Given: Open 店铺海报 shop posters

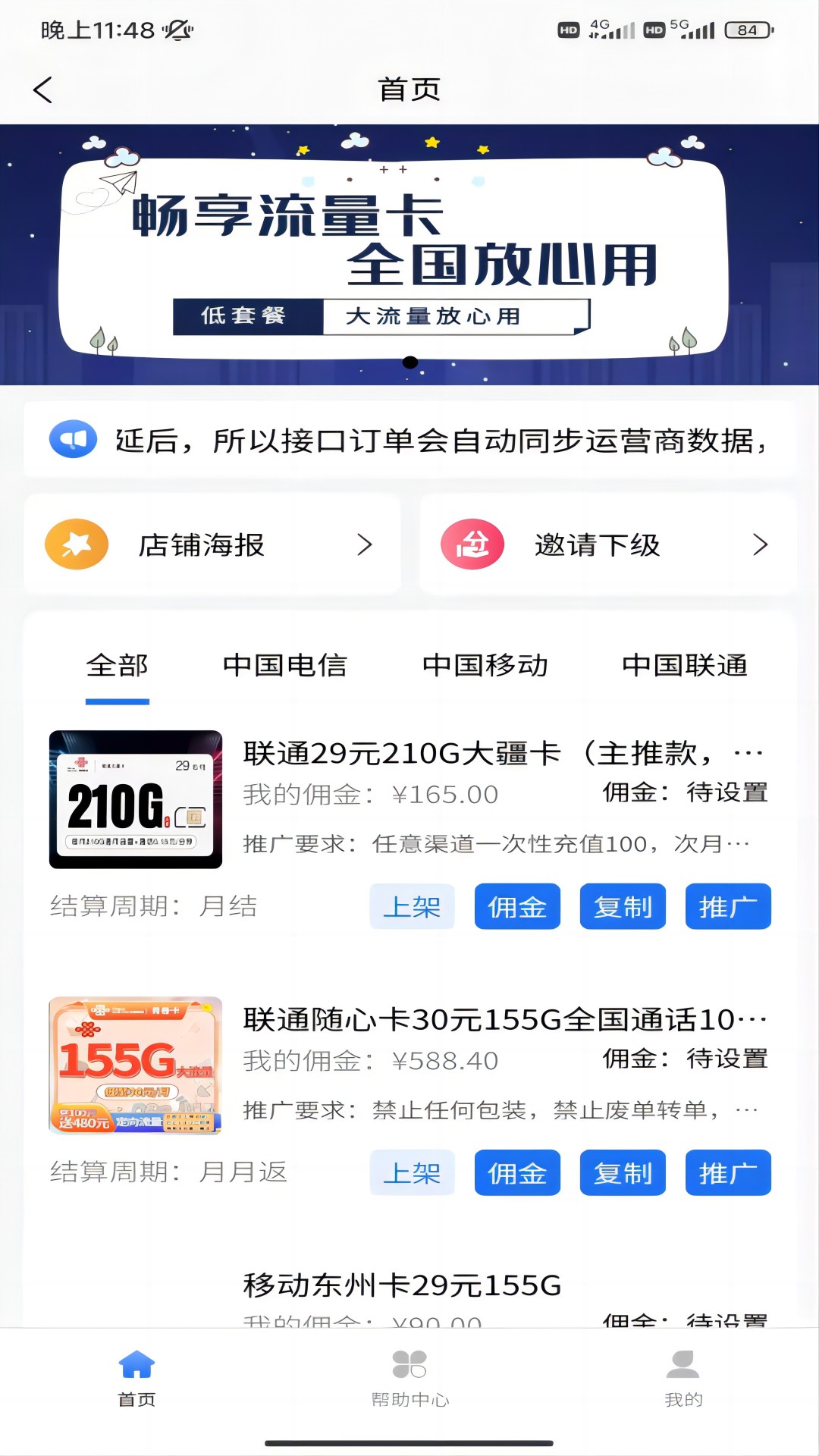Looking at the screenshot, I should 212,544.
